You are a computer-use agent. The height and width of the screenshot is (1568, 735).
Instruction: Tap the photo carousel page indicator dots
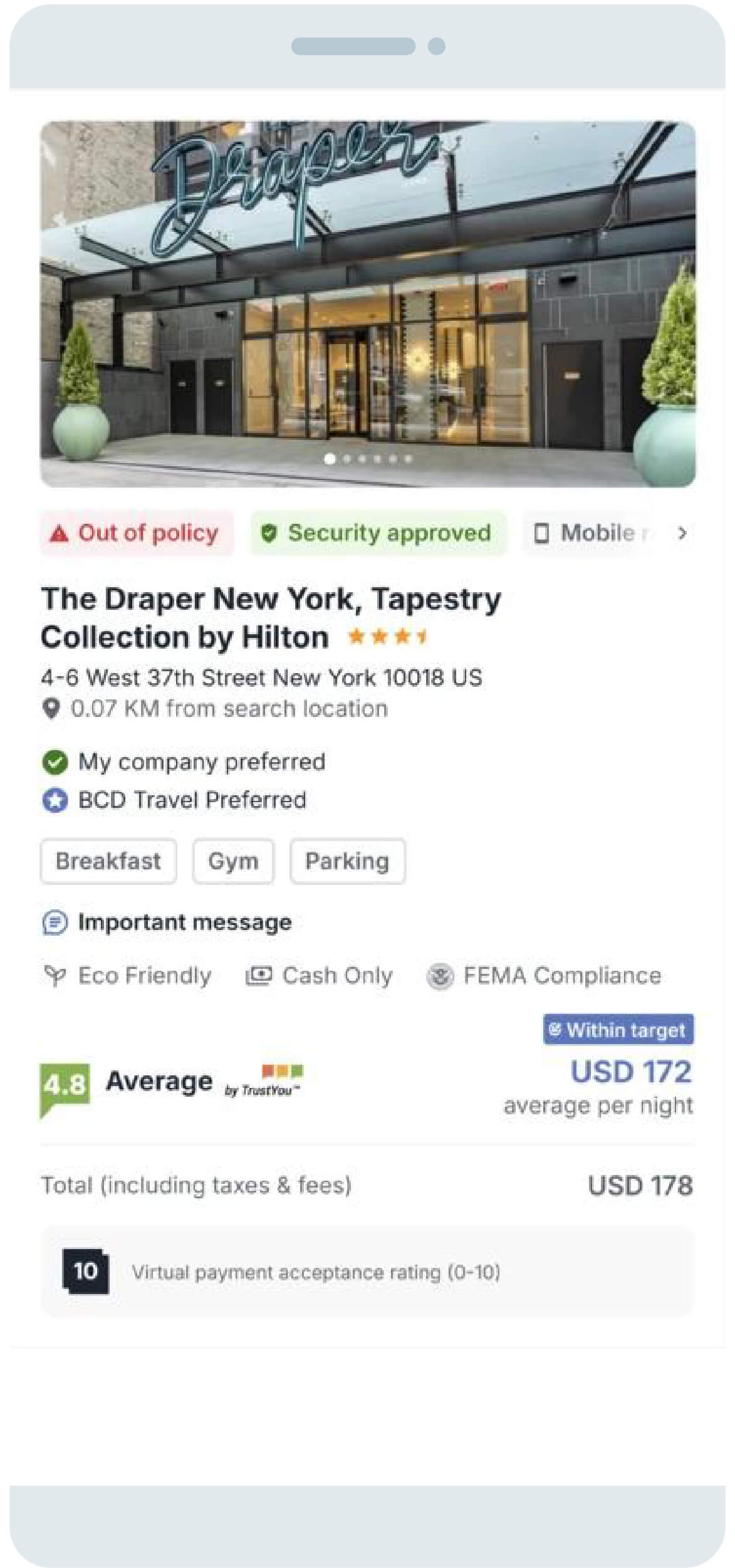pos(368,459)
